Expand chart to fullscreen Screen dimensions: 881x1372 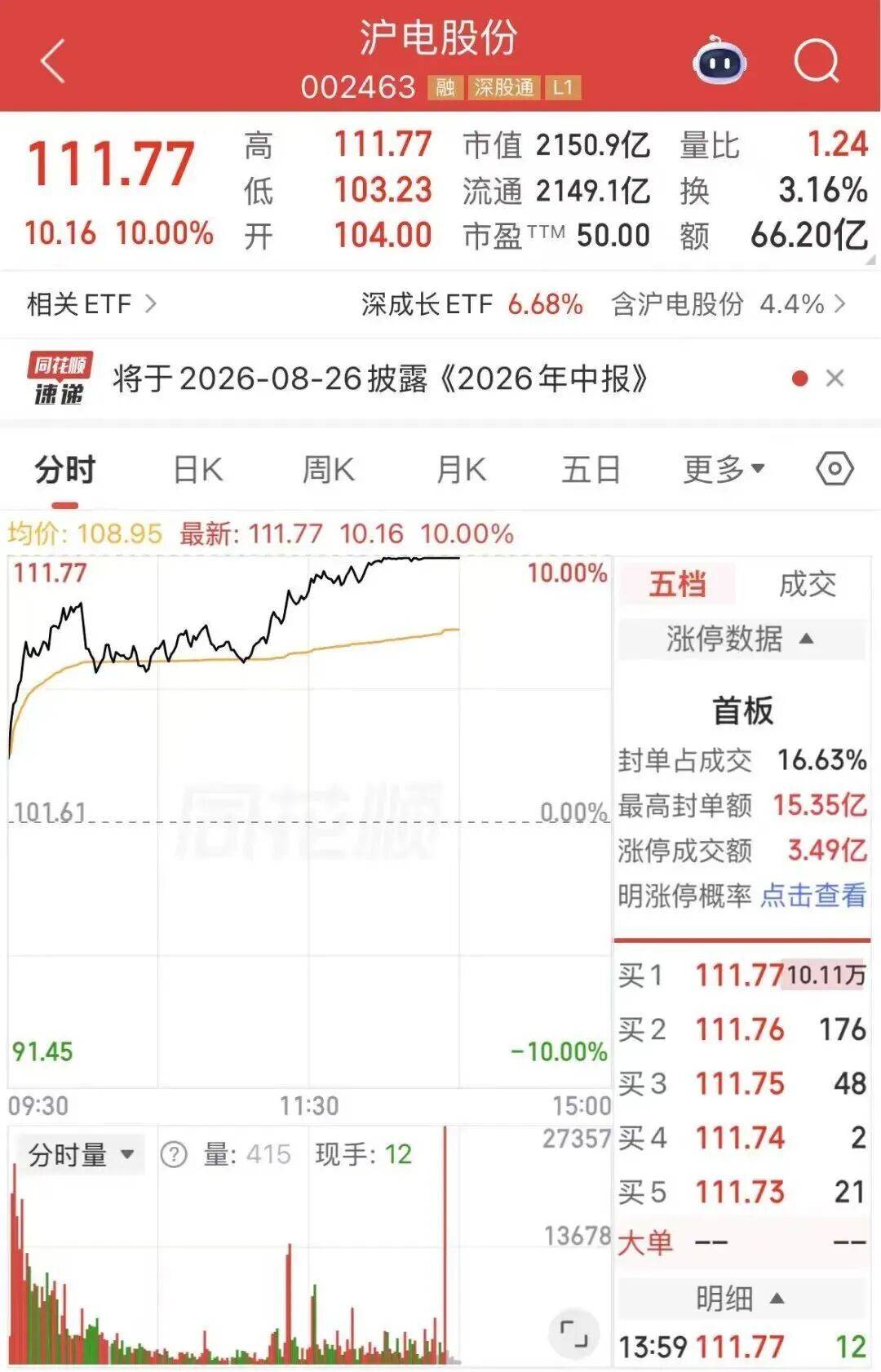(573, 1334)
